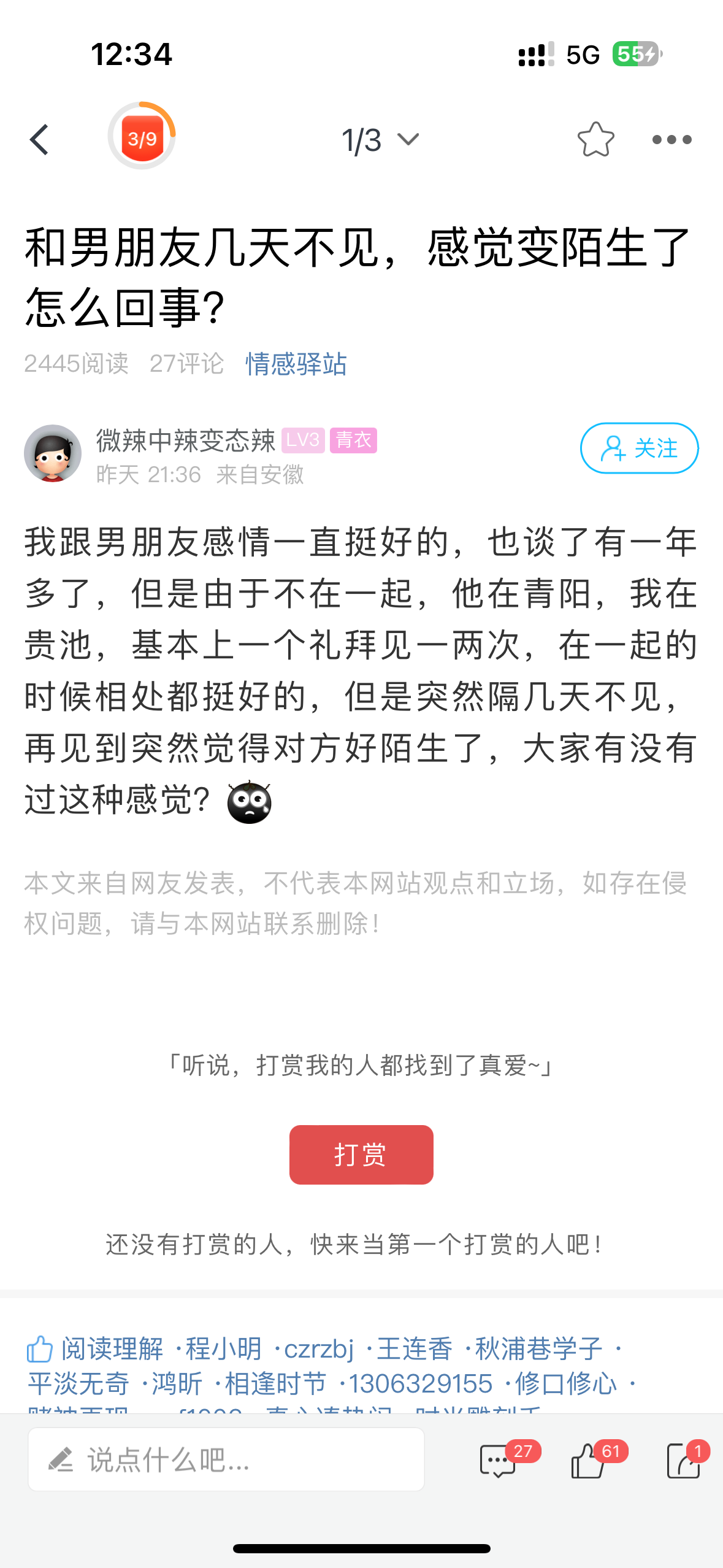This screenshot has width=723, height=1568.
Task: Open liker 相逢时节's profile
Action: click(x=275, y=1384)
